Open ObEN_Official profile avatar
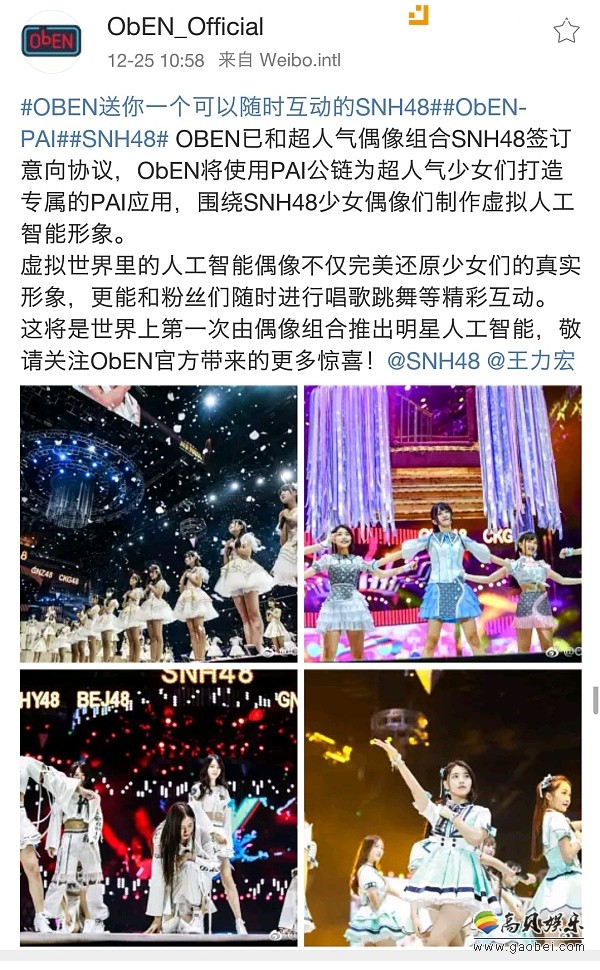 51,41
